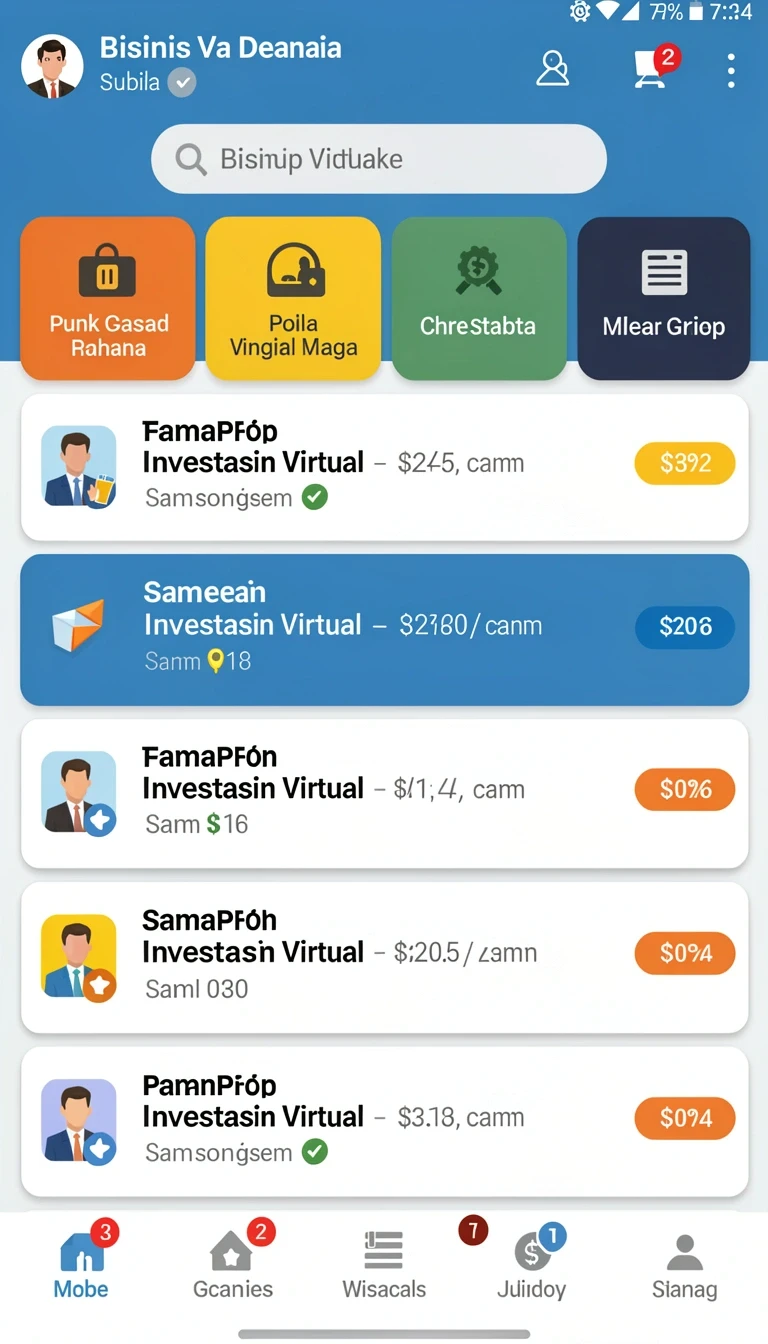768x1344 pixels.
Task: Open the three-dot overflow menu
Action: [x=731, y=70]
